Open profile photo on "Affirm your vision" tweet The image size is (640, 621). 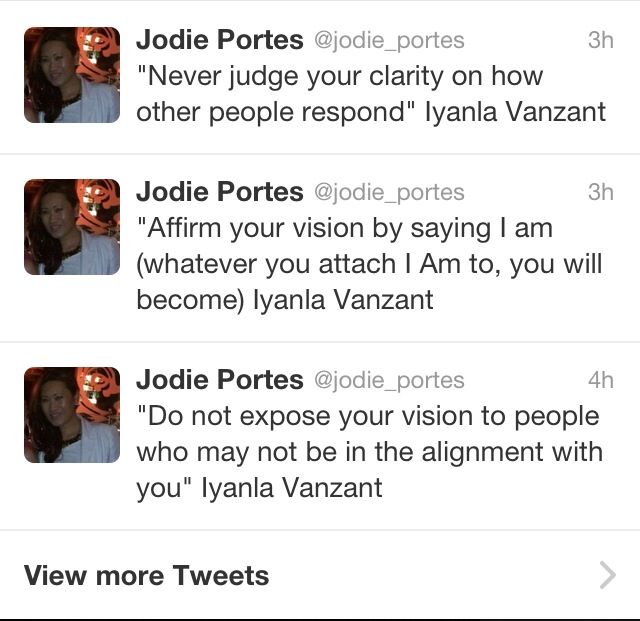[x=71, y=226]
